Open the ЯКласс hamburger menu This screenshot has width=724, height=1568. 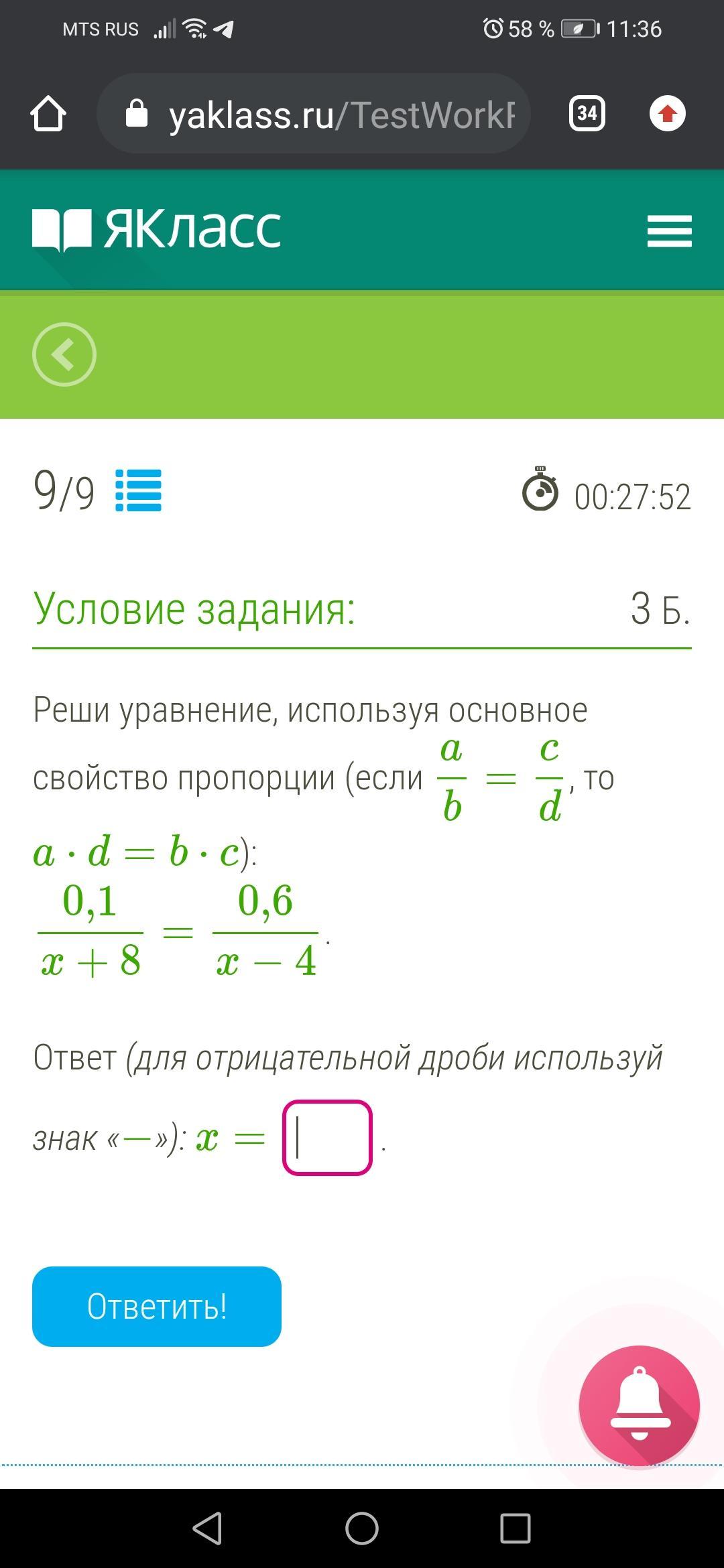[x=670, y=231]
